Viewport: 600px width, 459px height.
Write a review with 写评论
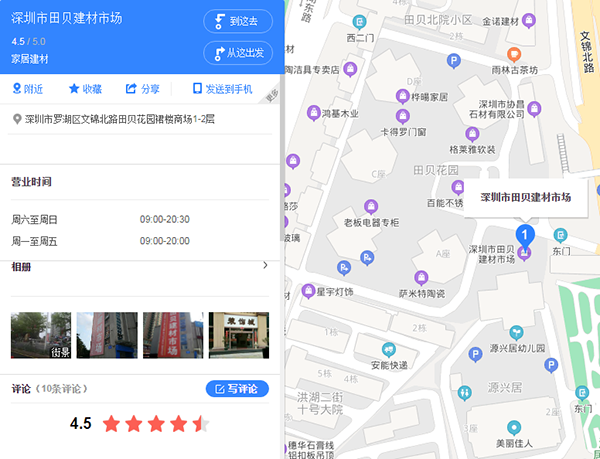[236, 389]
